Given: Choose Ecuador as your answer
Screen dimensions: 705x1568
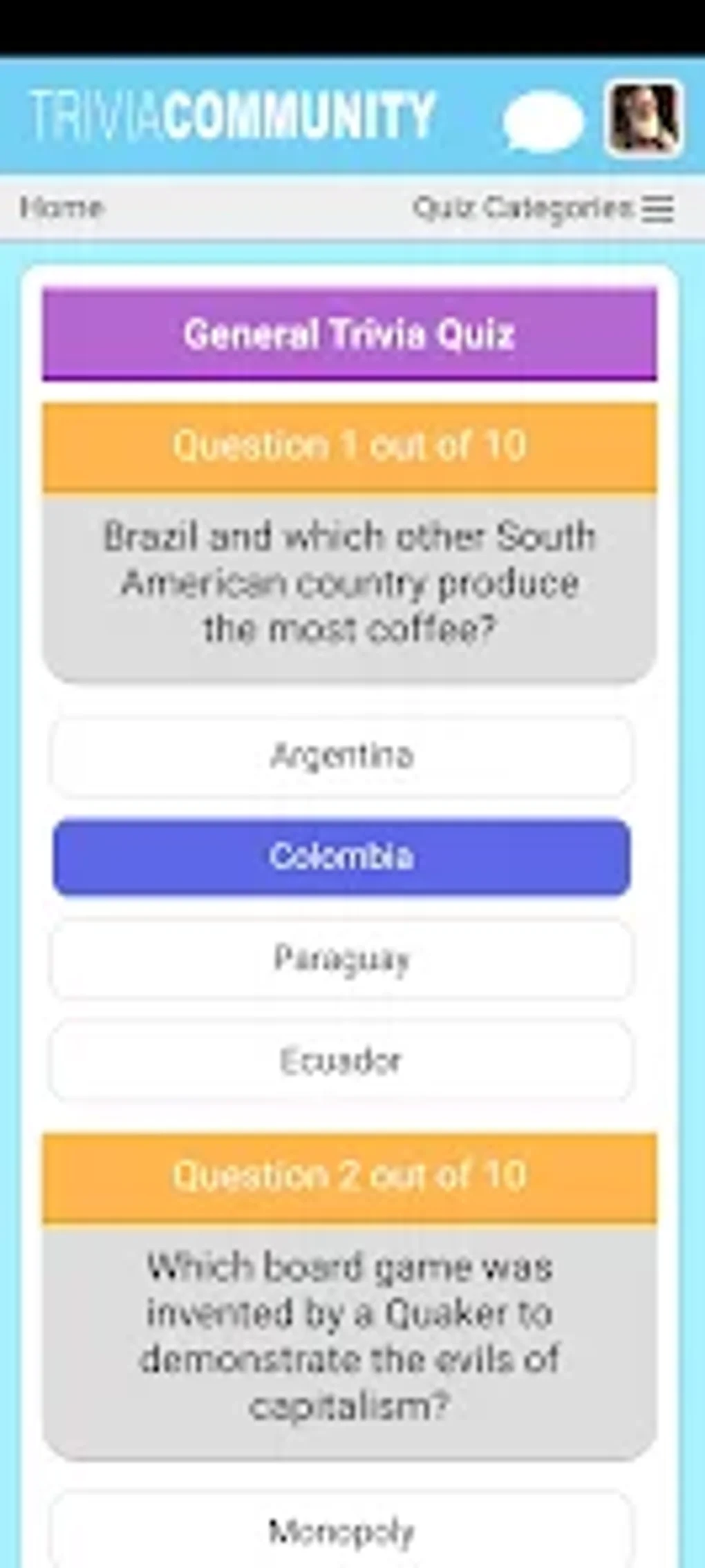Looking at the screenshot, I should coord(344,1058).
